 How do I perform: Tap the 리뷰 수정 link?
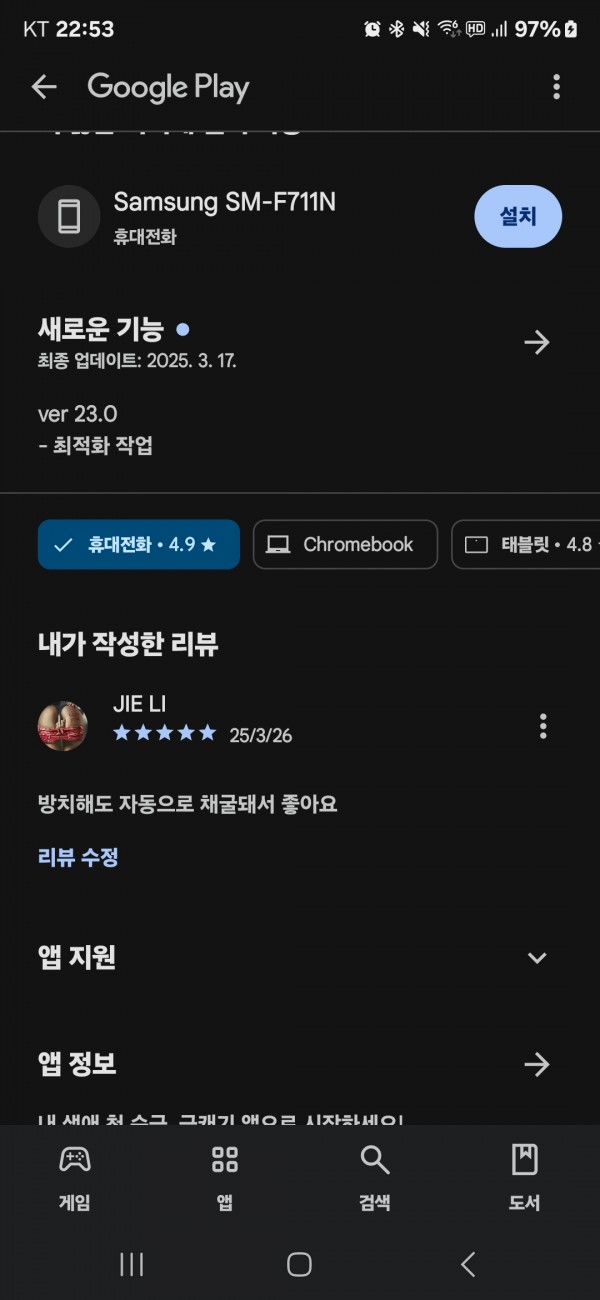pyautogui.click(x=78, y=857)
